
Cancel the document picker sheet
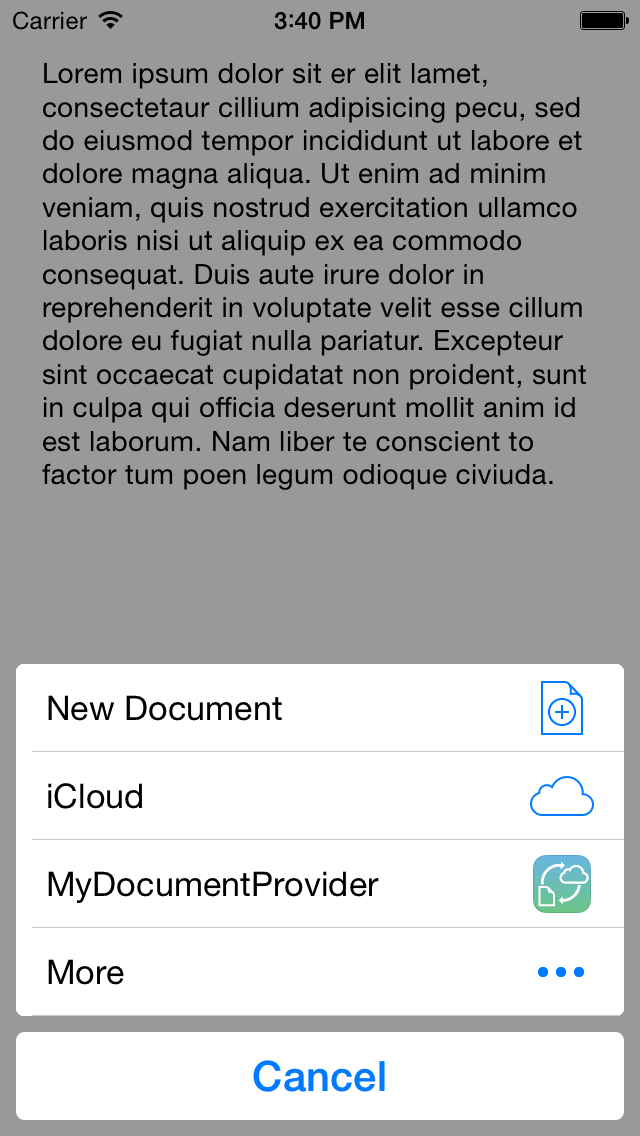coord(320,1076)
